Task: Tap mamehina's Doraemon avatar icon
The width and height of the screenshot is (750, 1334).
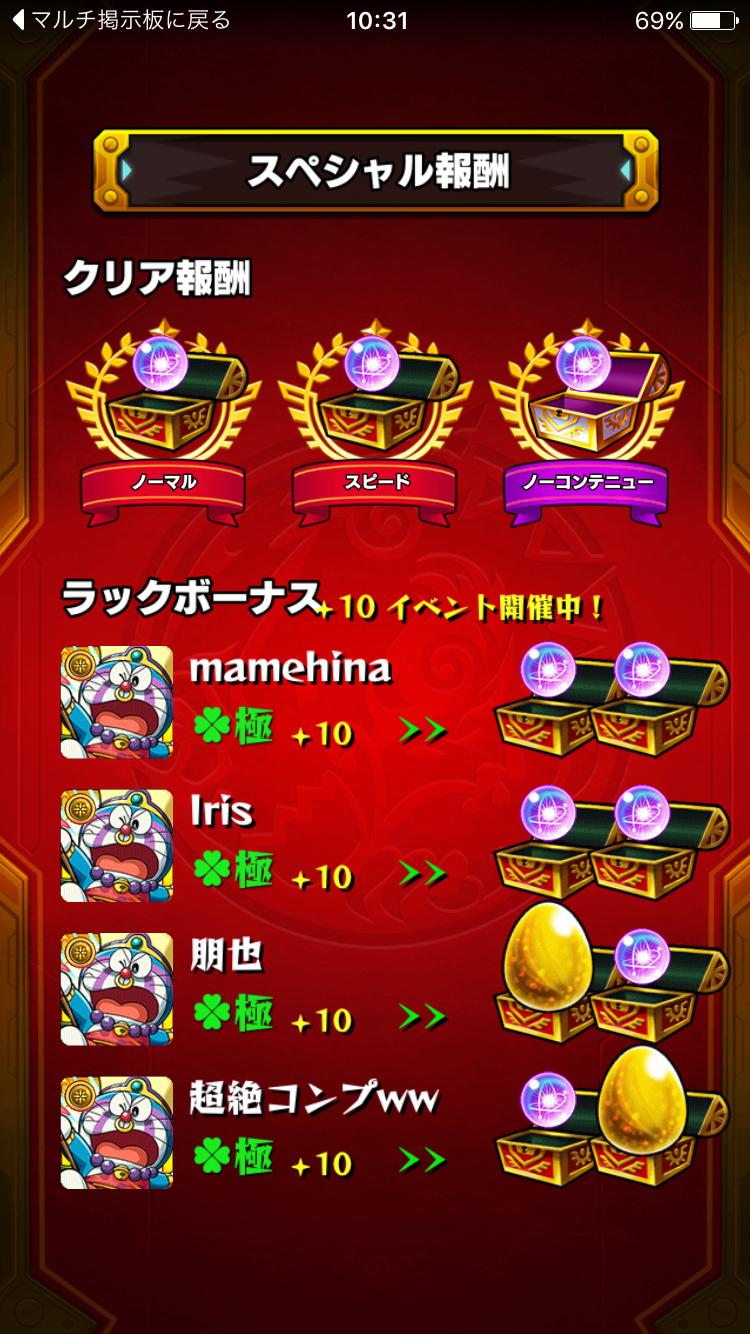Action: (115, 701)
